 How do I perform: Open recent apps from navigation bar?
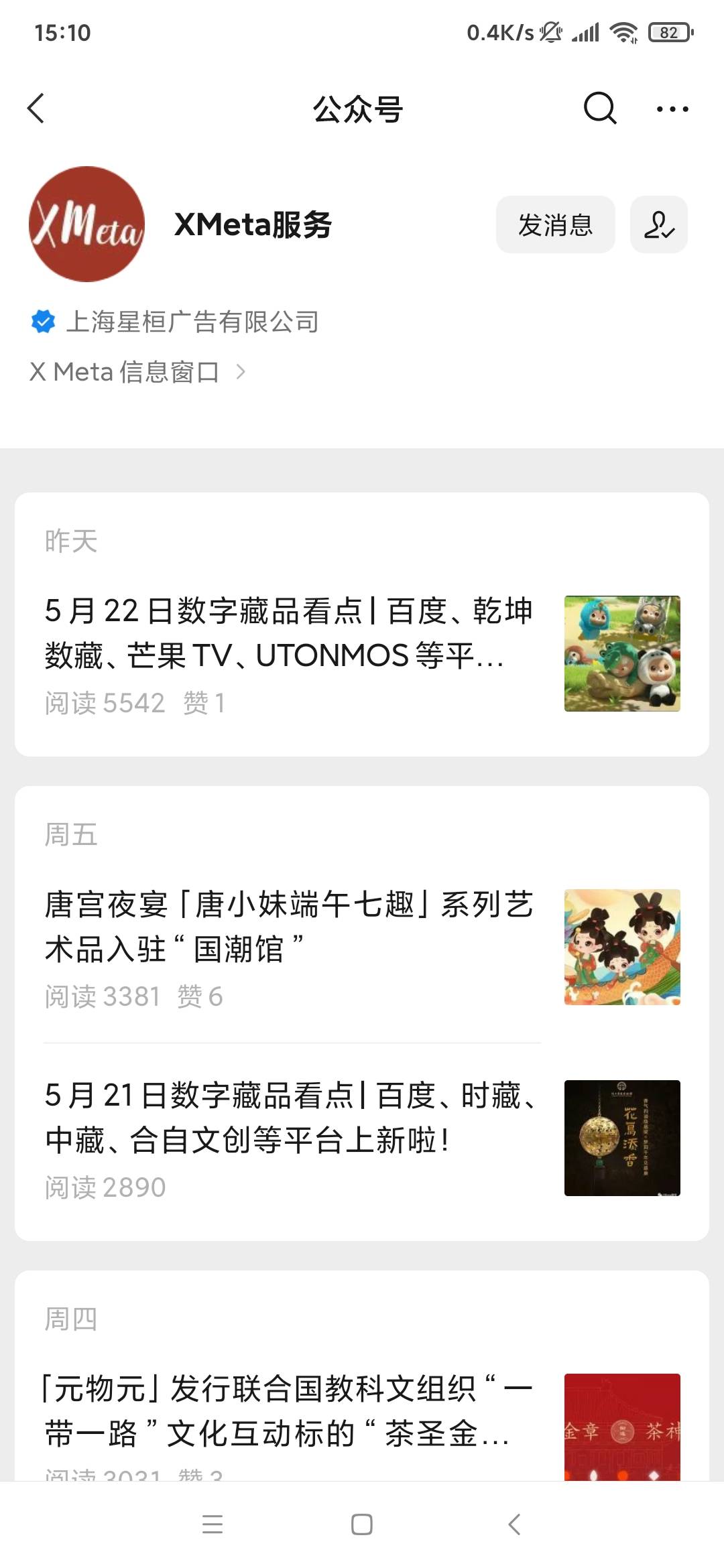213,1524
